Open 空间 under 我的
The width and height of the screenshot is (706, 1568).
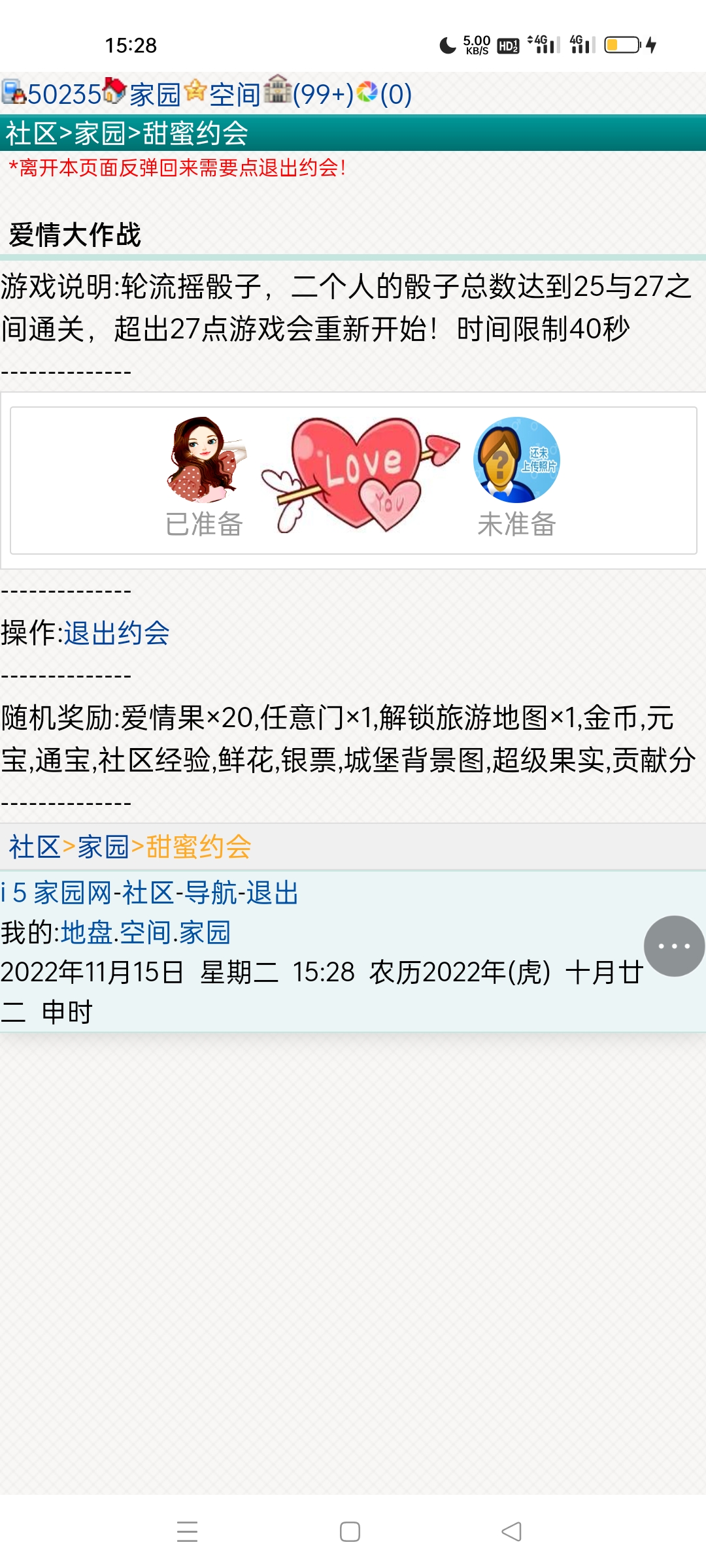tap(145, 932)
